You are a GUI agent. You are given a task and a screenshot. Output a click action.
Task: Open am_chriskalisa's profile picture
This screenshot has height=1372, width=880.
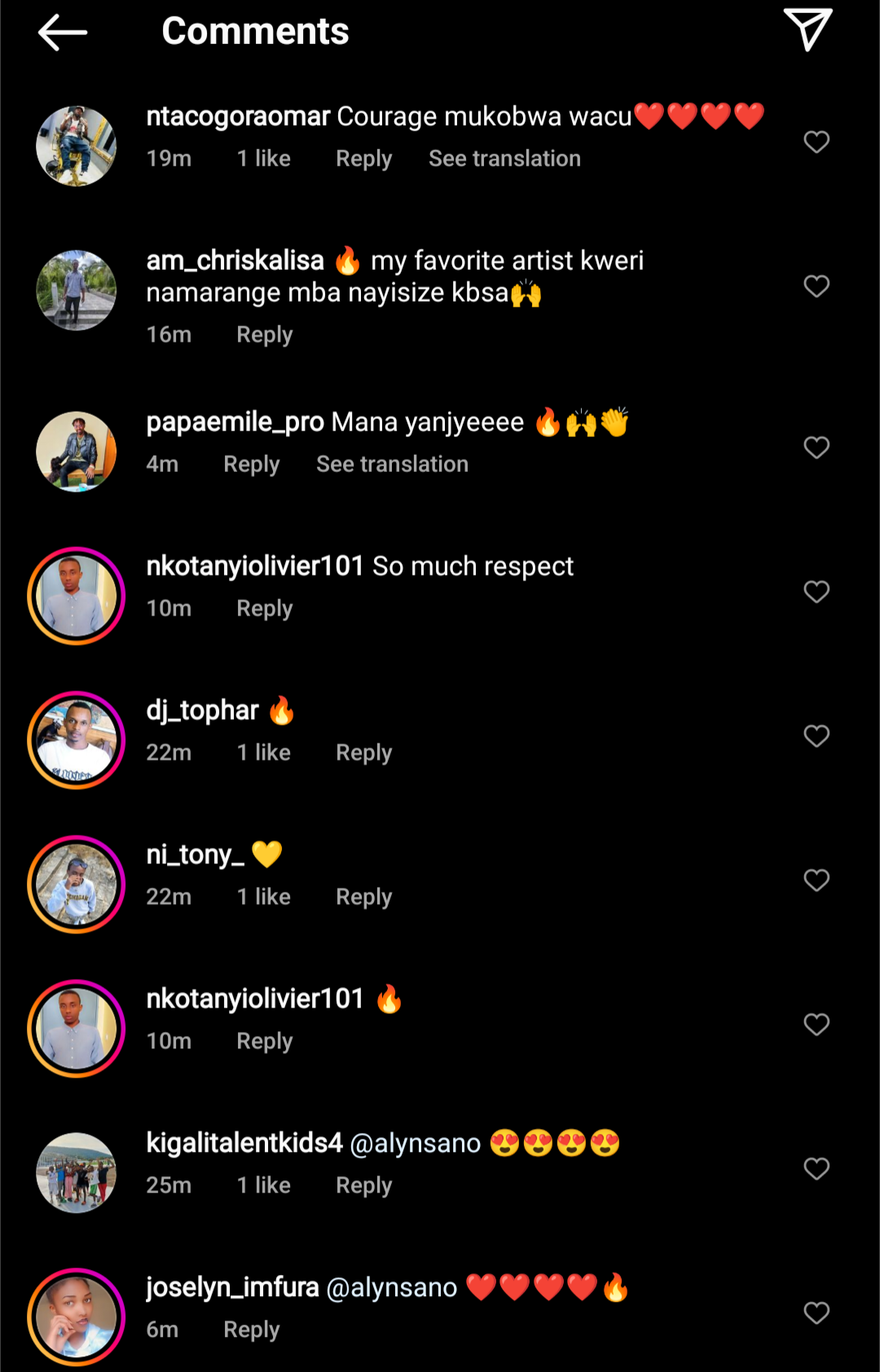point(77,290)
